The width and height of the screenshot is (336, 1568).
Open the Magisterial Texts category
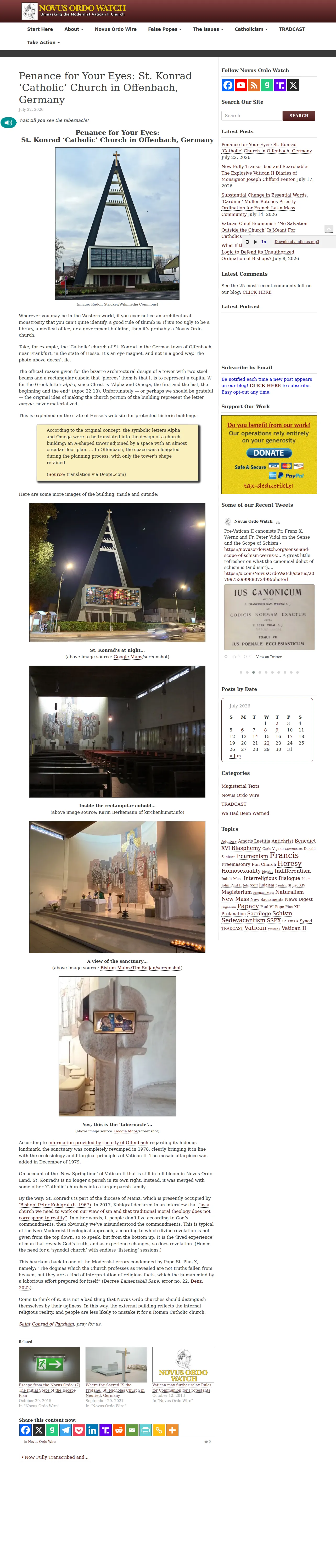coord(240,786)
